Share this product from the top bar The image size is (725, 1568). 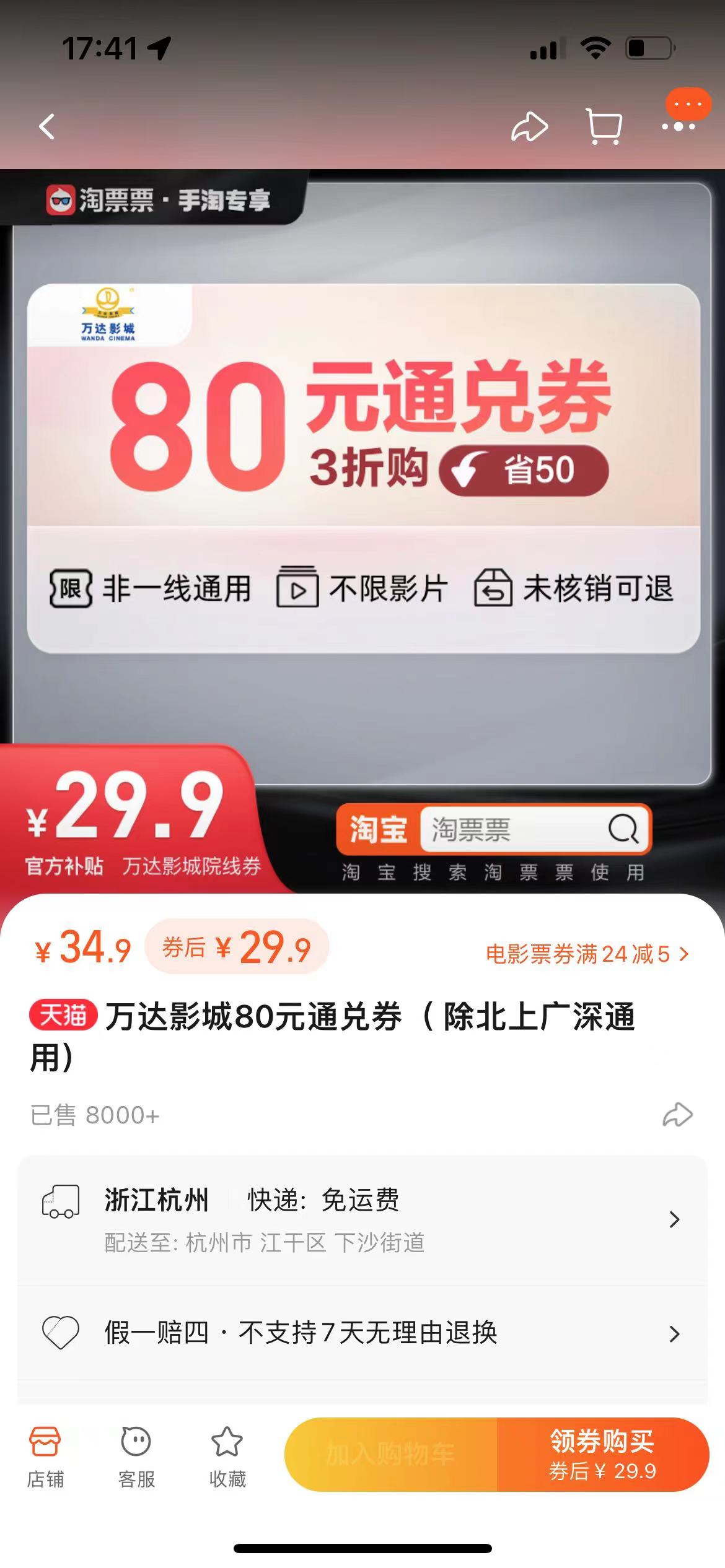[x=529, y=127]
